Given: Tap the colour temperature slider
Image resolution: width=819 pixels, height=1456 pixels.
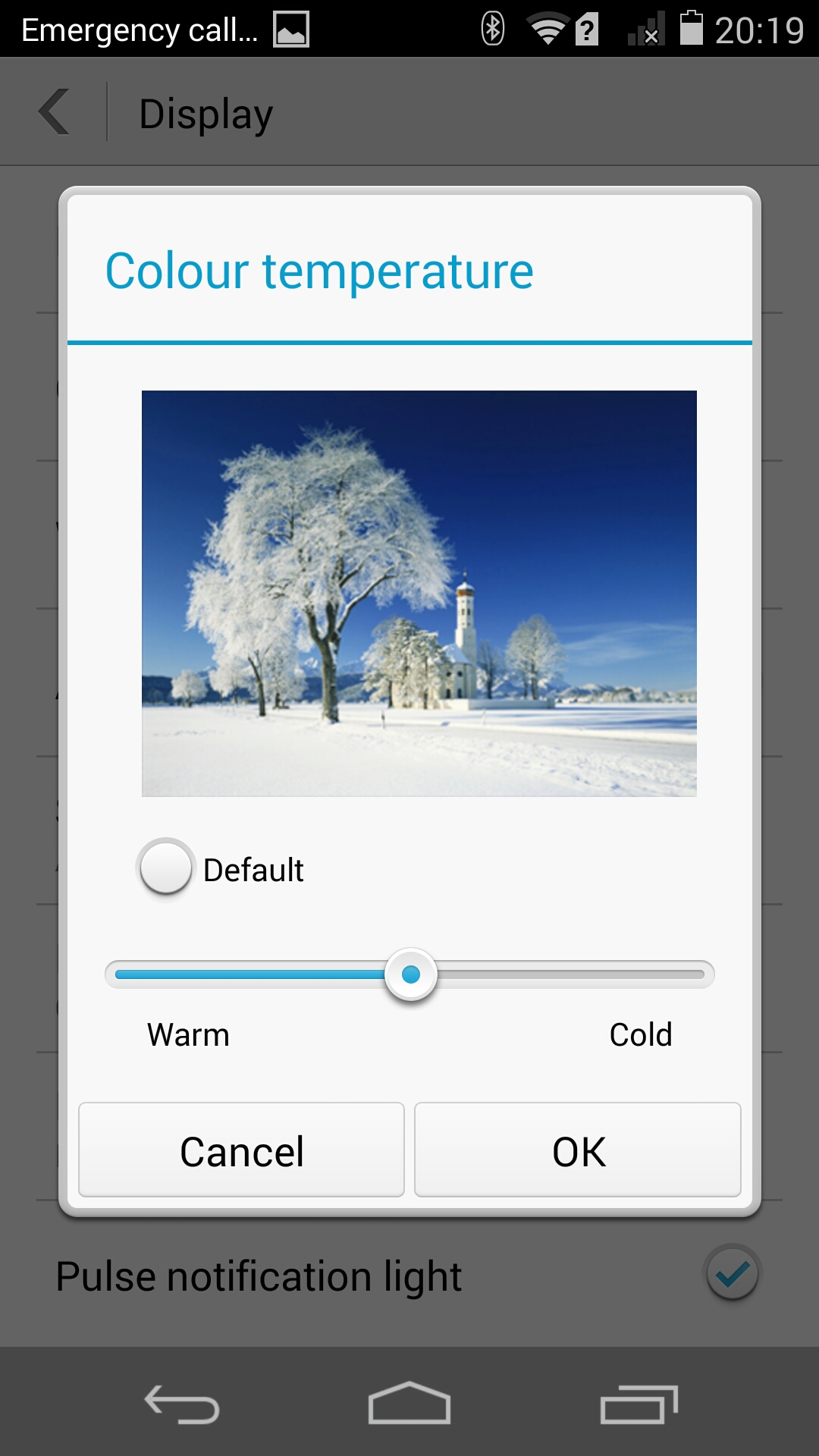Looking at the screenshot, I should pos(410,974).
